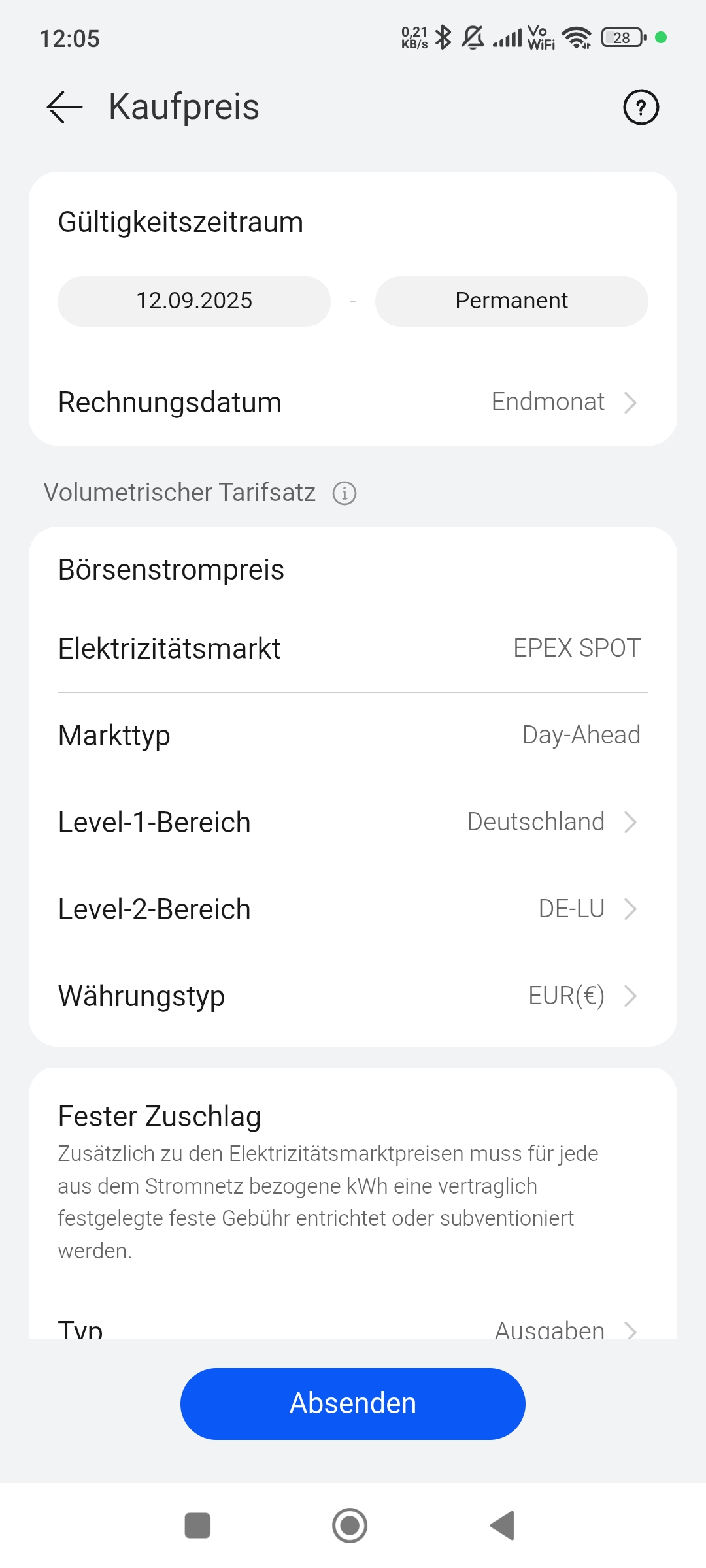The width and height of the screenshot is (706, 1568).
Task: Tap the Absenden button
Action: (353, 1403)
